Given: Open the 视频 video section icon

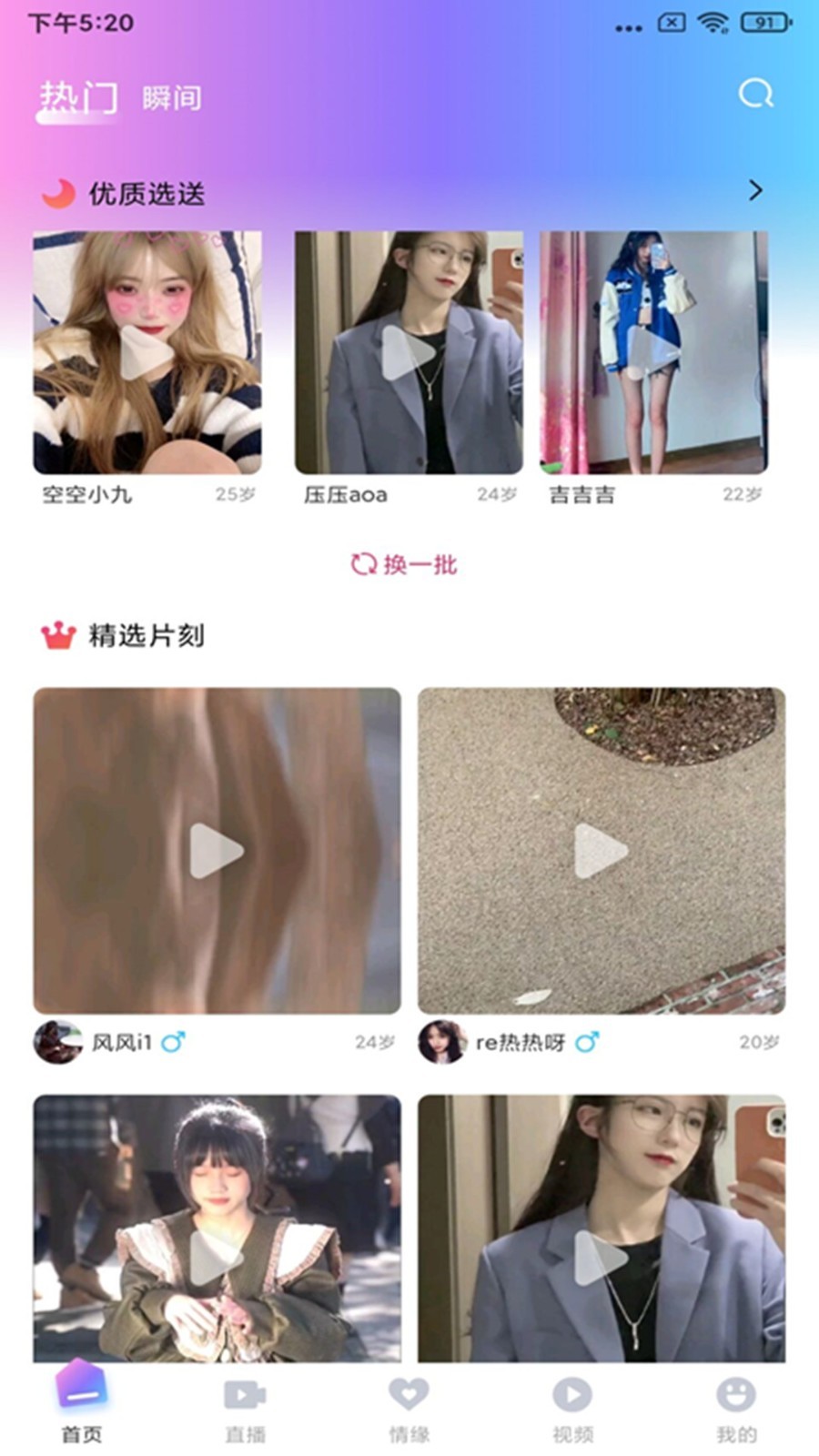Looking at the screenshot, I should click(x=571, y=1392).
